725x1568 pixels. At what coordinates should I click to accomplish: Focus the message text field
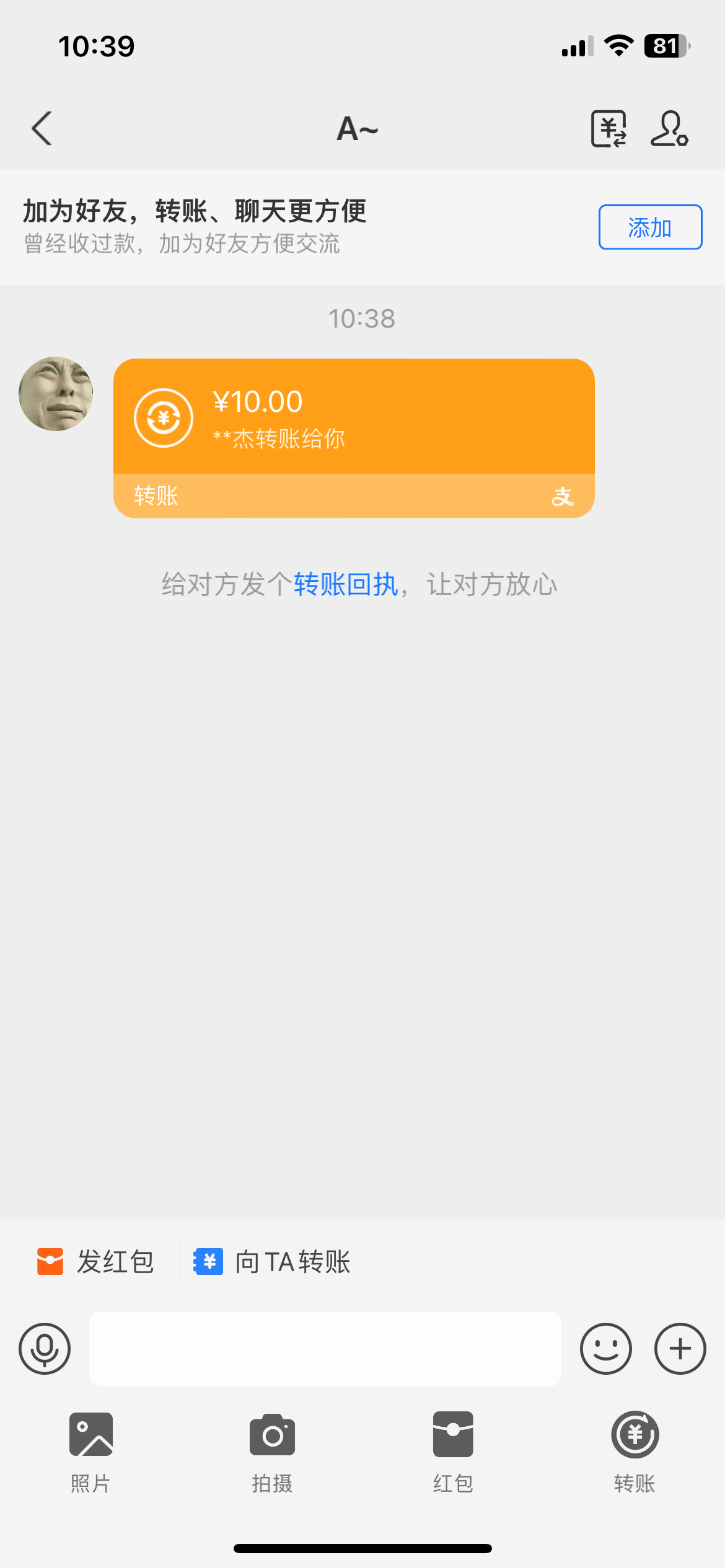coord(325,1349)
